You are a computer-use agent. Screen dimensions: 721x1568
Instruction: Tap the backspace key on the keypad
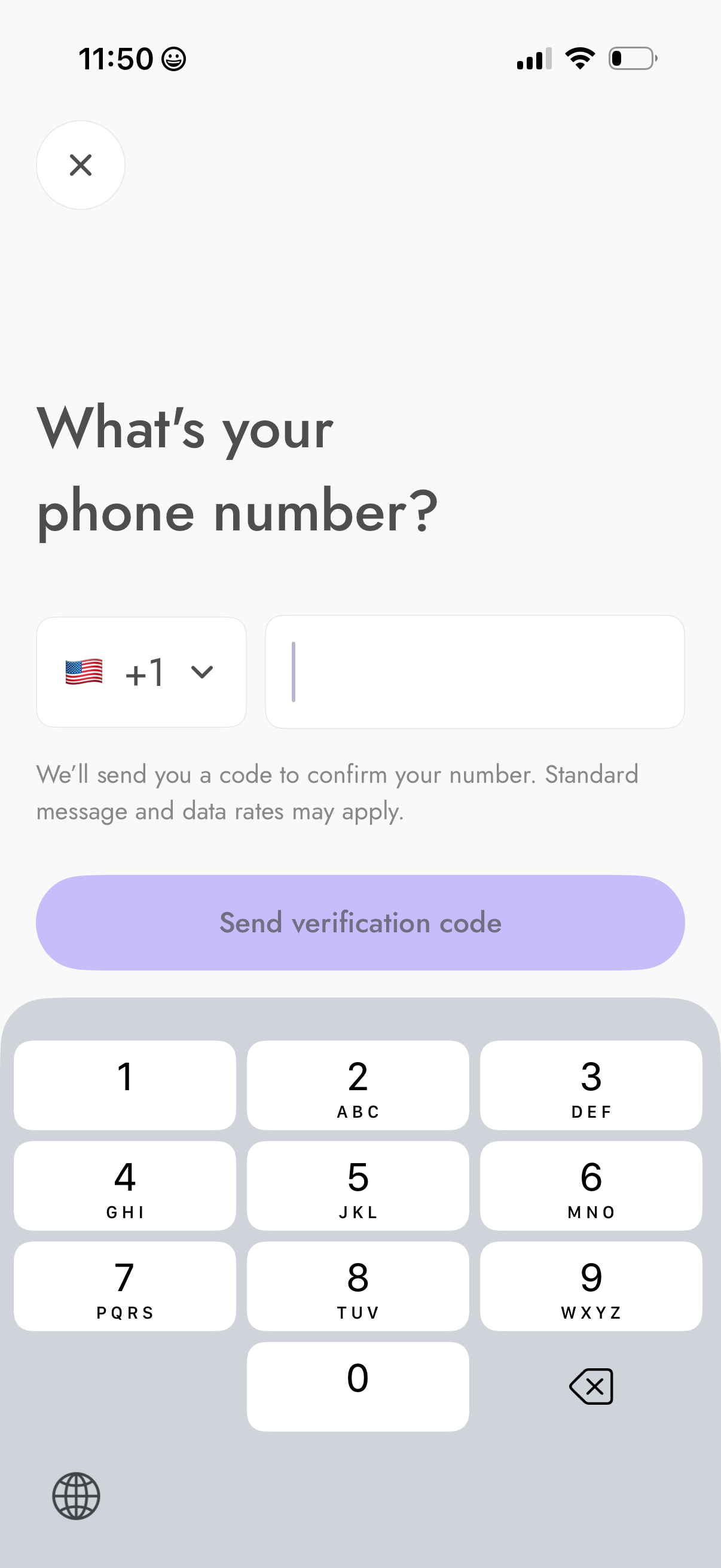tap(591, 1386)
